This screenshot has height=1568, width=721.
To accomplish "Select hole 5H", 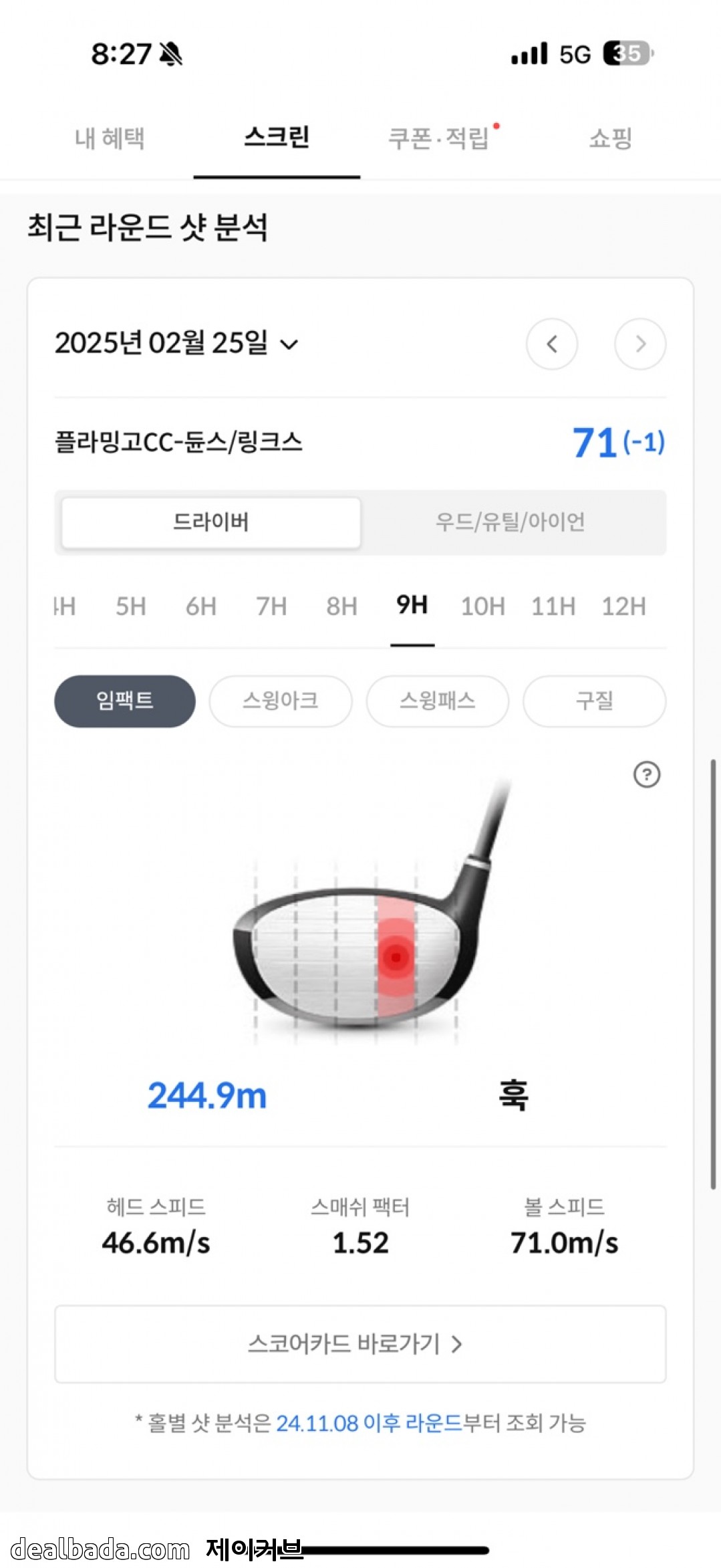I will tap(131, 606).
